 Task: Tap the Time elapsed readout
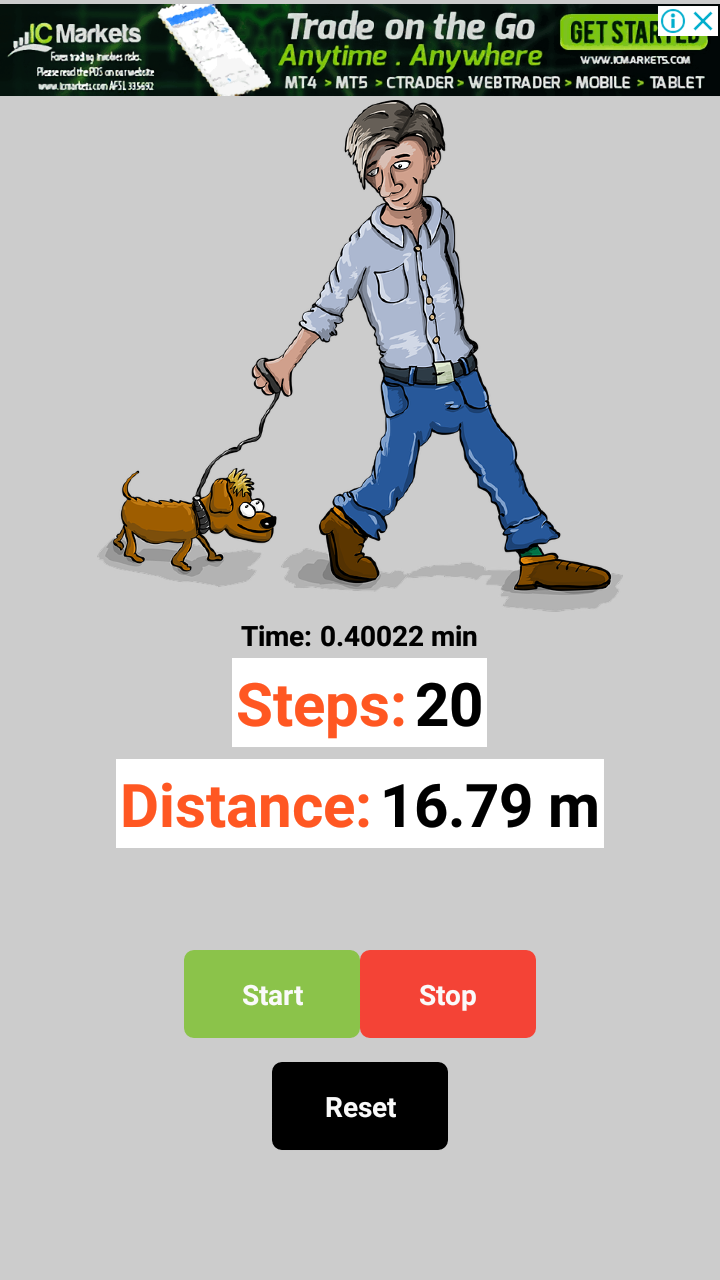pyautogui.click(x=359, y=636)
